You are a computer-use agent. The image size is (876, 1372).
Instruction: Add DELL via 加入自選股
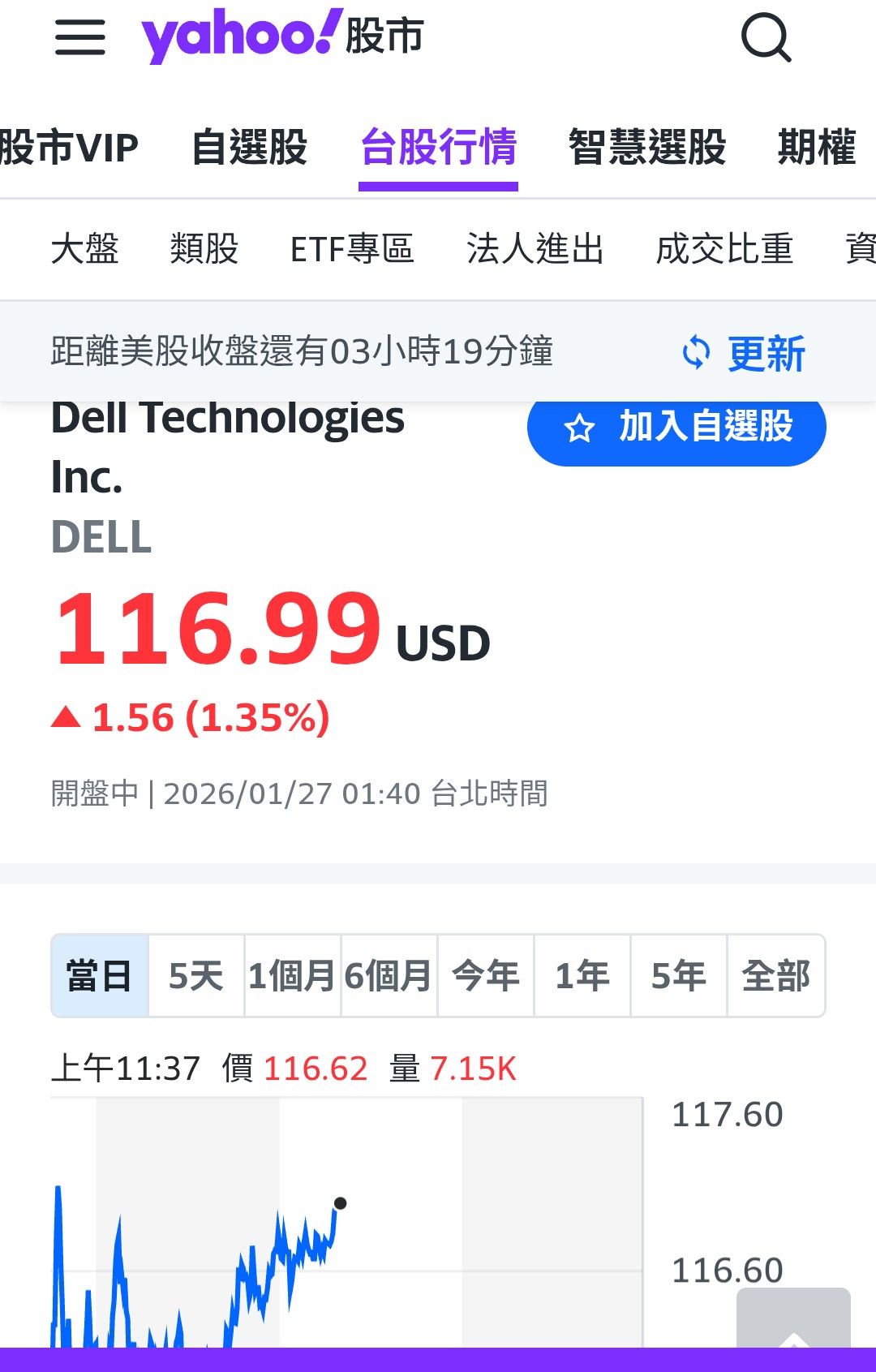pos(676,428)
